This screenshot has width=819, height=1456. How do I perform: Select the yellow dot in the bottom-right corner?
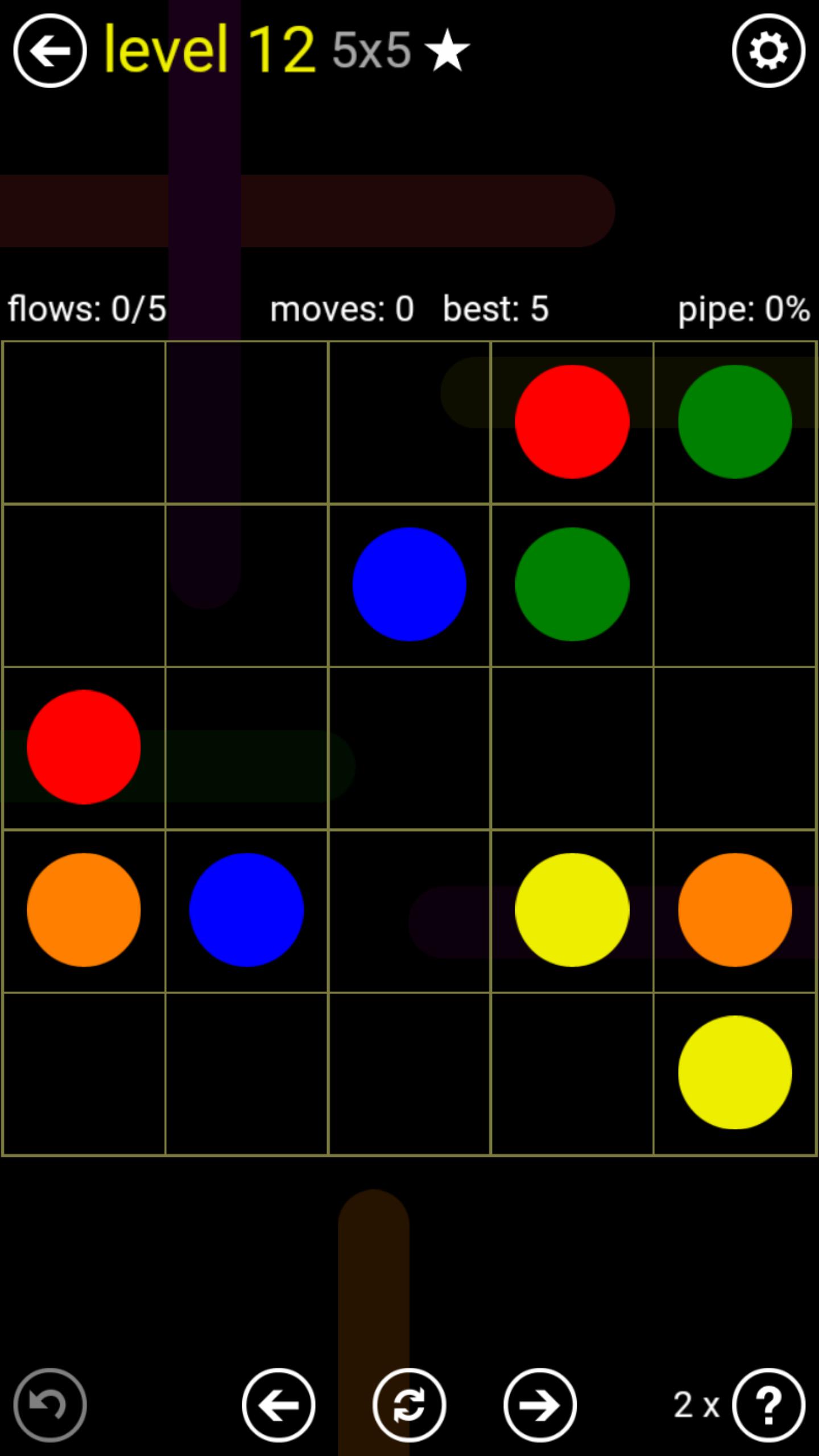point(735,1072)
